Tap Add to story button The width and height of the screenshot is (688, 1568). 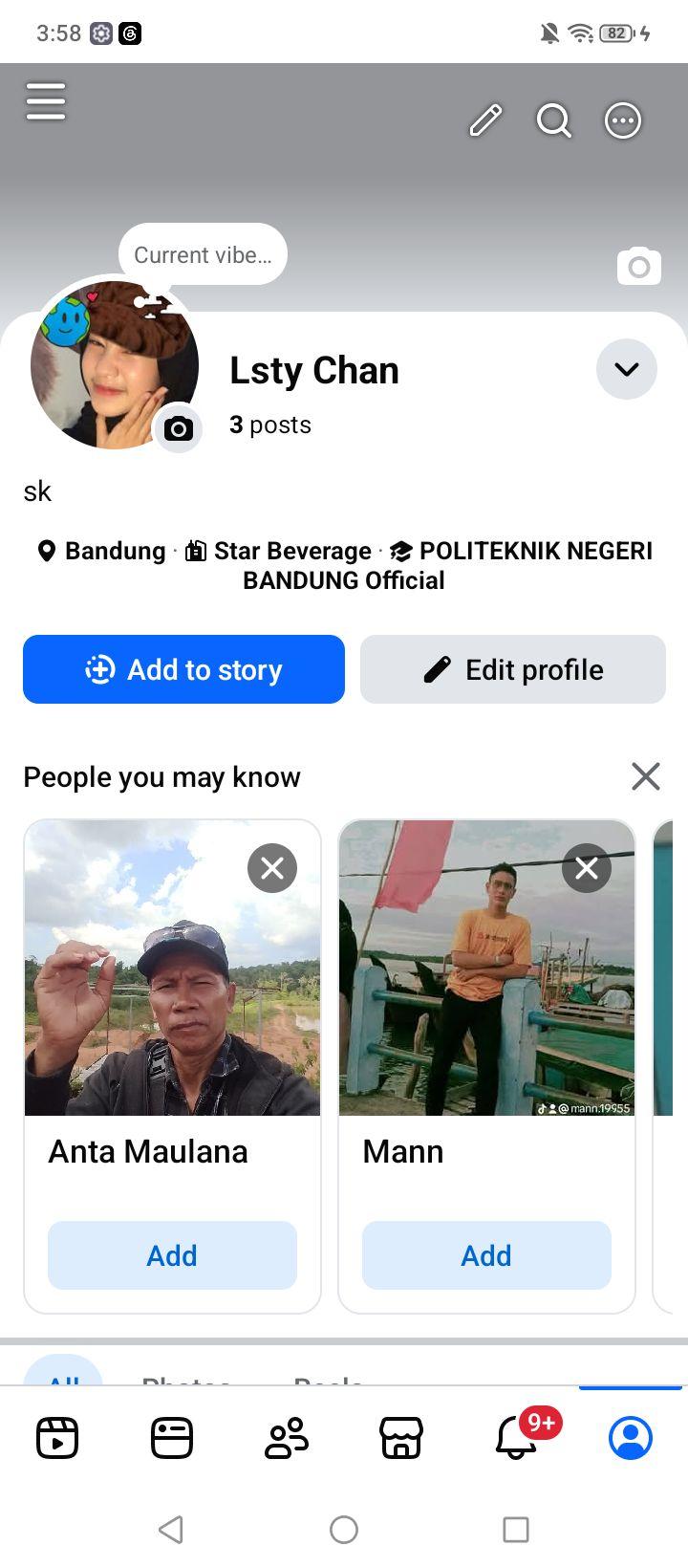(183, 669)
